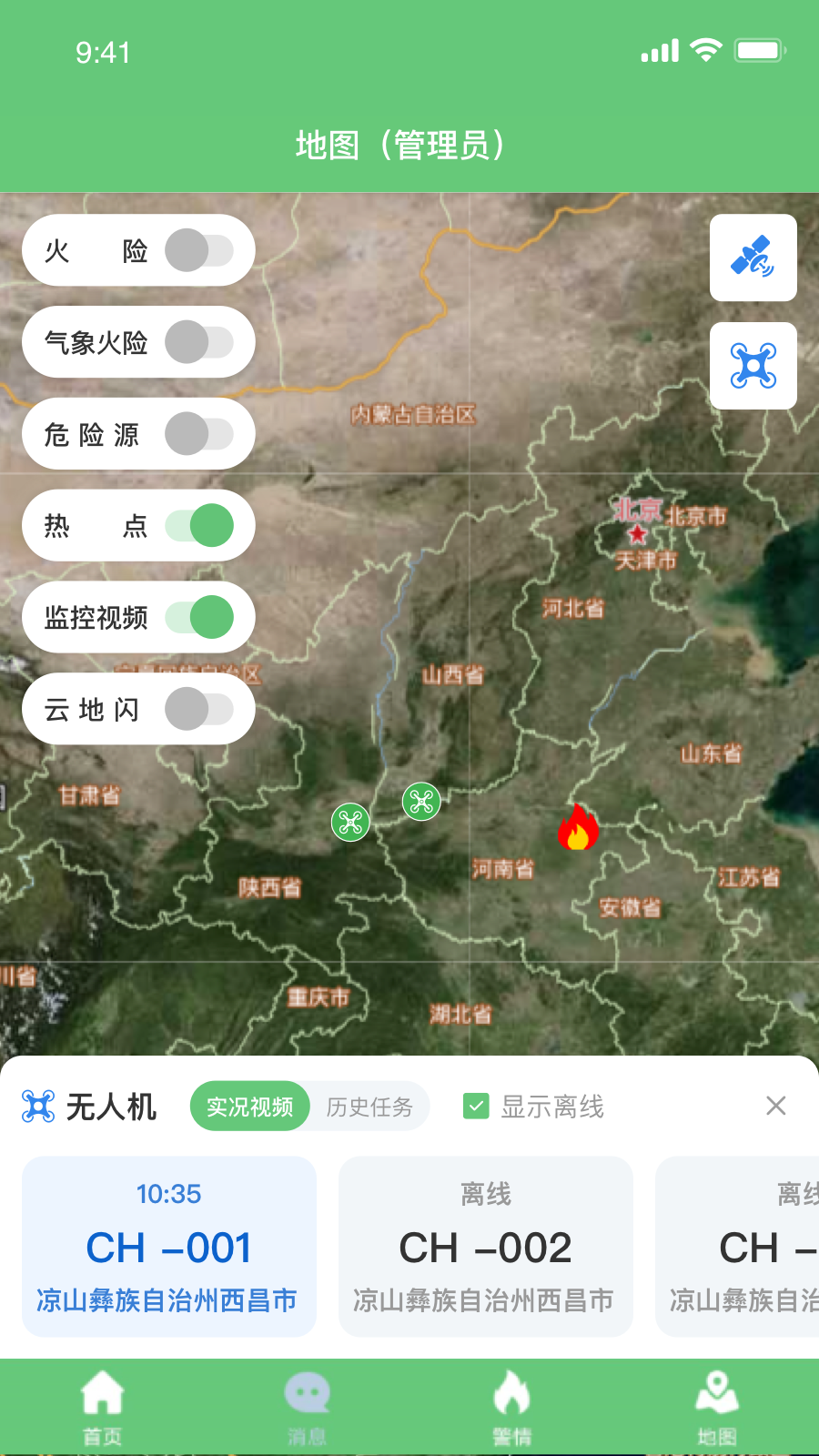This screenshot has width=819, height=1456.
Task: Enable the 火险 layer switch
Action: (199, 250)
